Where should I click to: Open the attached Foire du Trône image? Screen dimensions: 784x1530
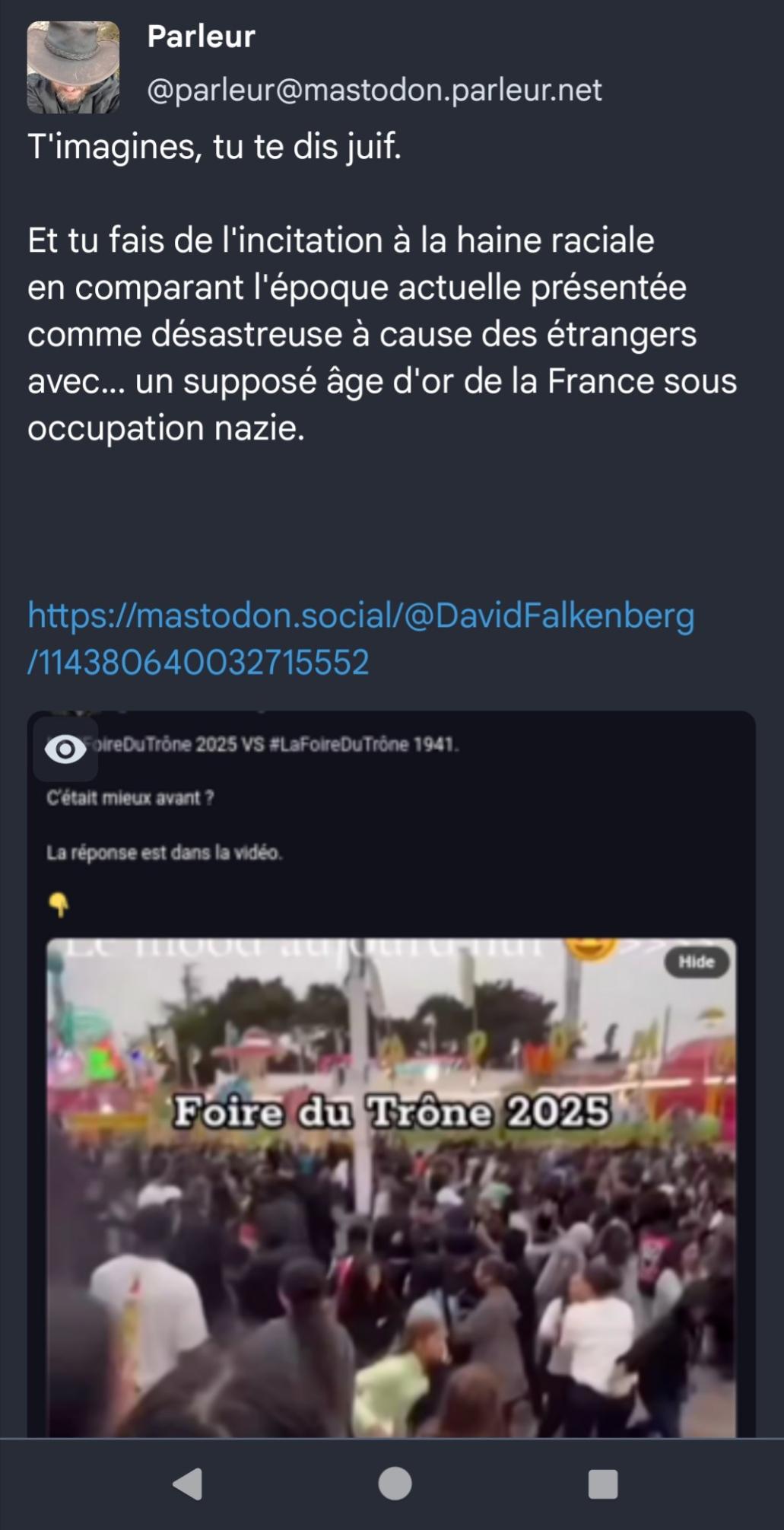392,1074
